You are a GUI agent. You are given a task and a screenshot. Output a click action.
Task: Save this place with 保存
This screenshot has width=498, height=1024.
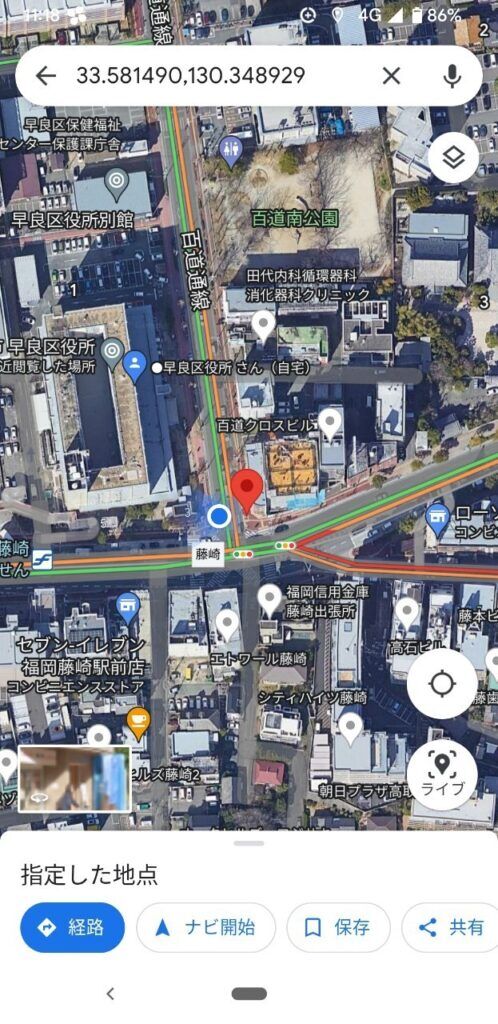[x=338, y=927]
